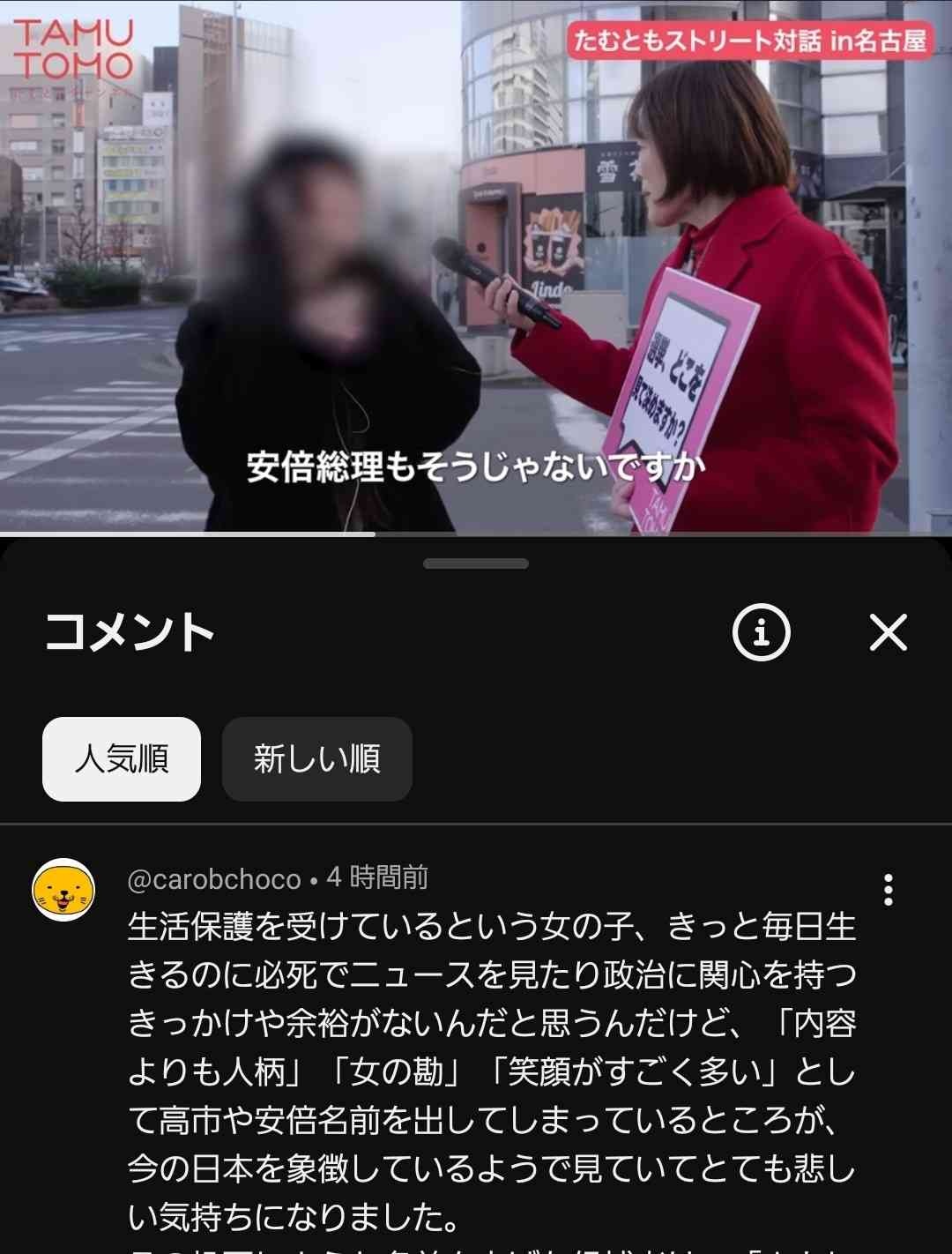Tap the comment sheet drag handle

(476, 564)
